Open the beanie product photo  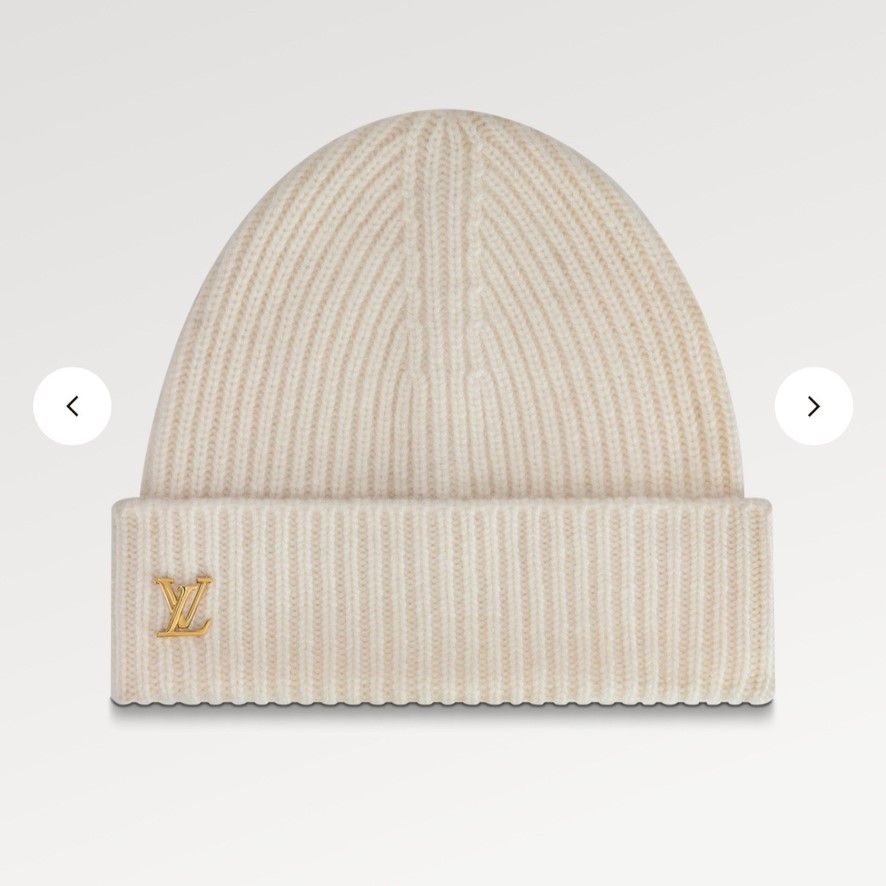442,420
